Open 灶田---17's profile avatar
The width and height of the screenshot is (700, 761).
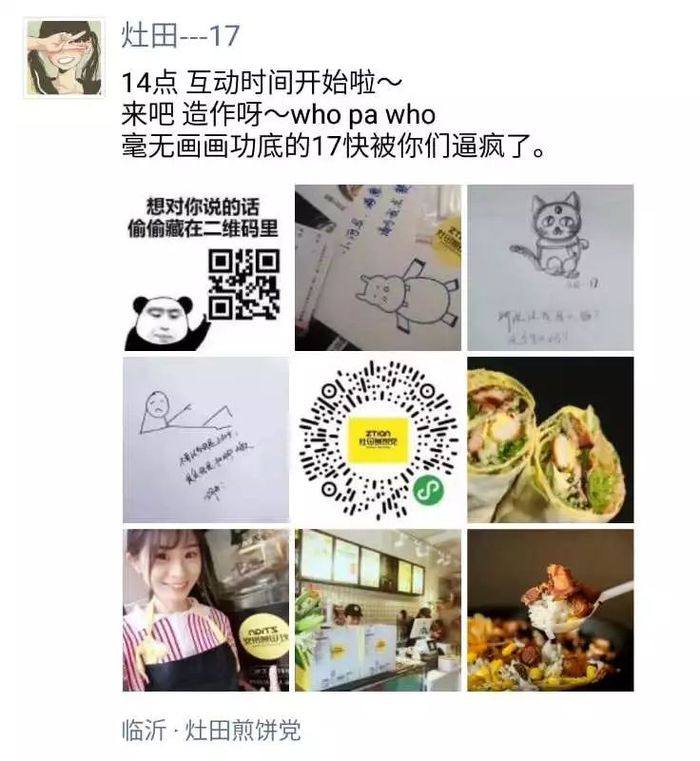click(x=63, y=57)
